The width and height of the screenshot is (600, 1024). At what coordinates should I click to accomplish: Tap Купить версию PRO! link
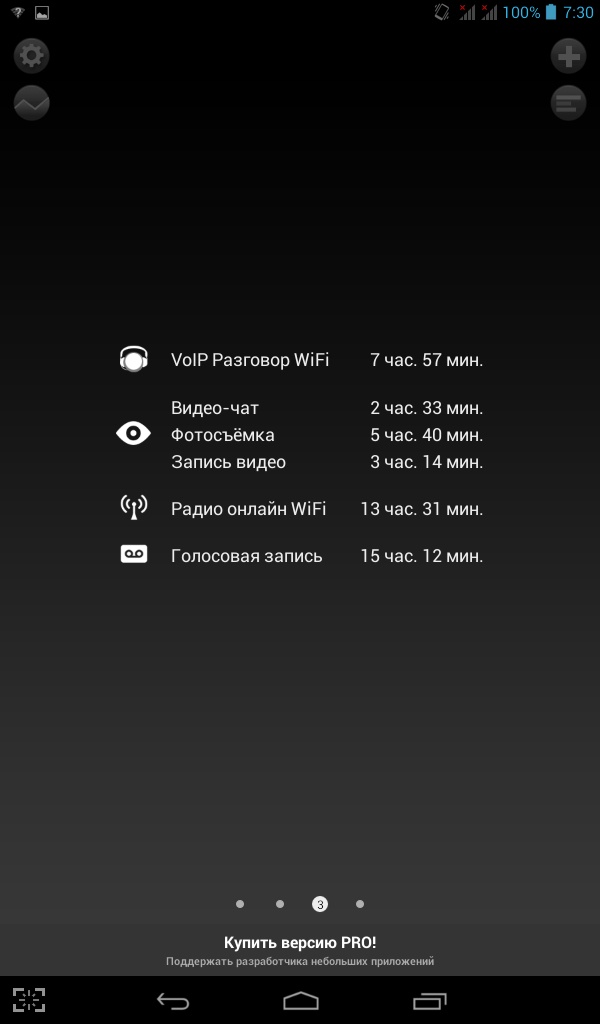(x=300, y=942)
